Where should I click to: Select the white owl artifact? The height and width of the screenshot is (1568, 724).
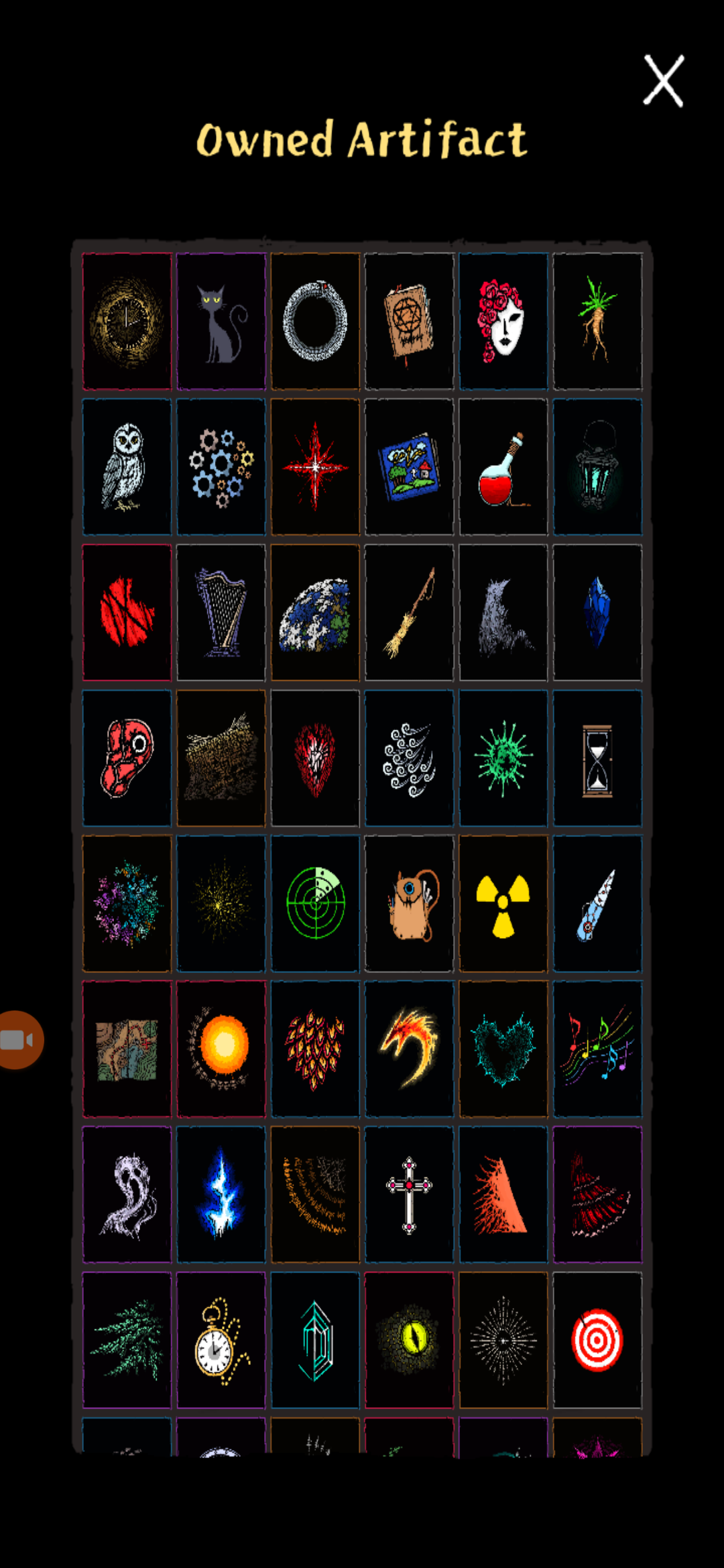coord(127,467)
